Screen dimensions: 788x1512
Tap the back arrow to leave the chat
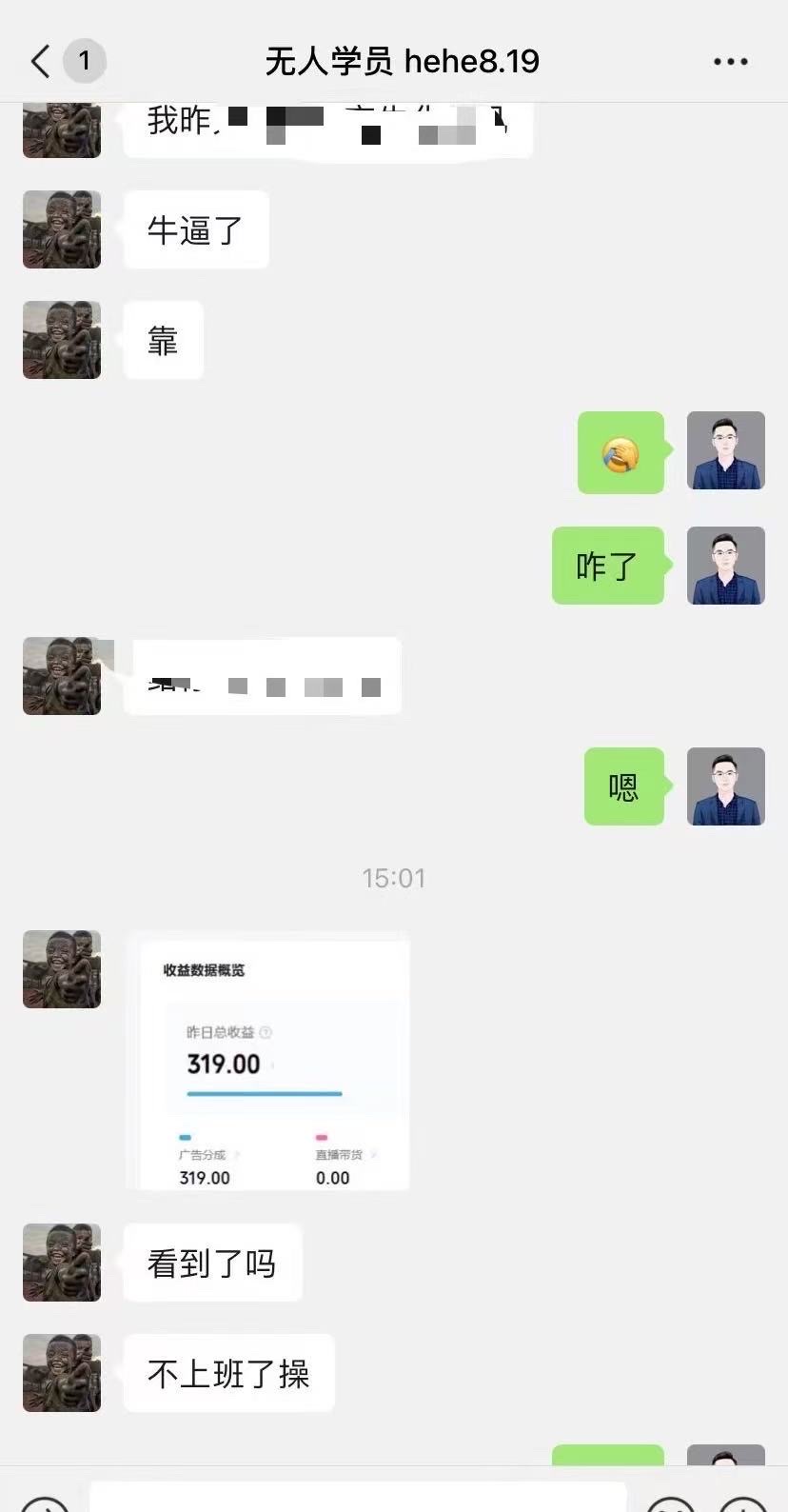pyautogui.click(x=38, y=60)
